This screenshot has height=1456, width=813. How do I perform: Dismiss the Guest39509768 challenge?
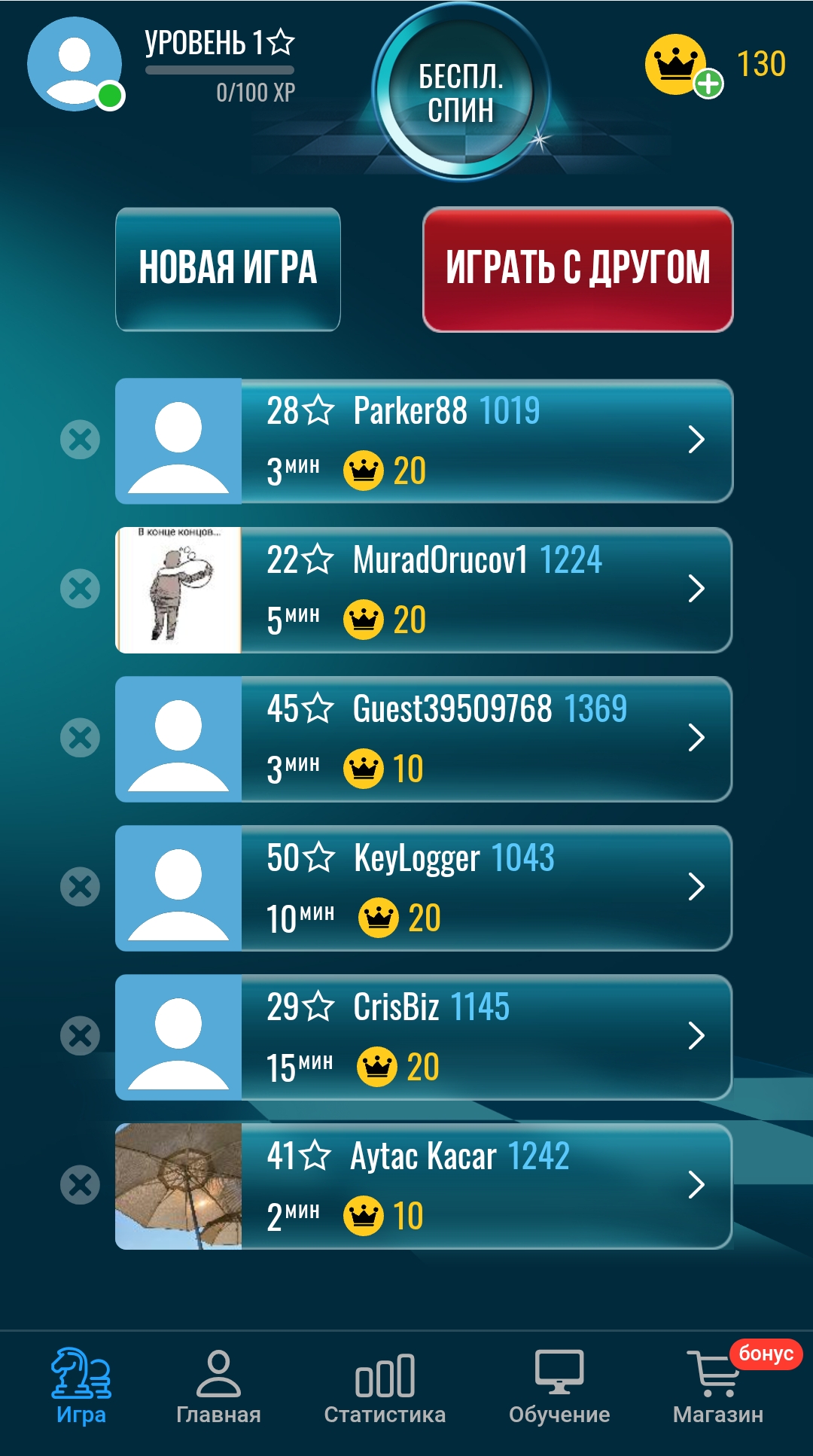(80, 738)
